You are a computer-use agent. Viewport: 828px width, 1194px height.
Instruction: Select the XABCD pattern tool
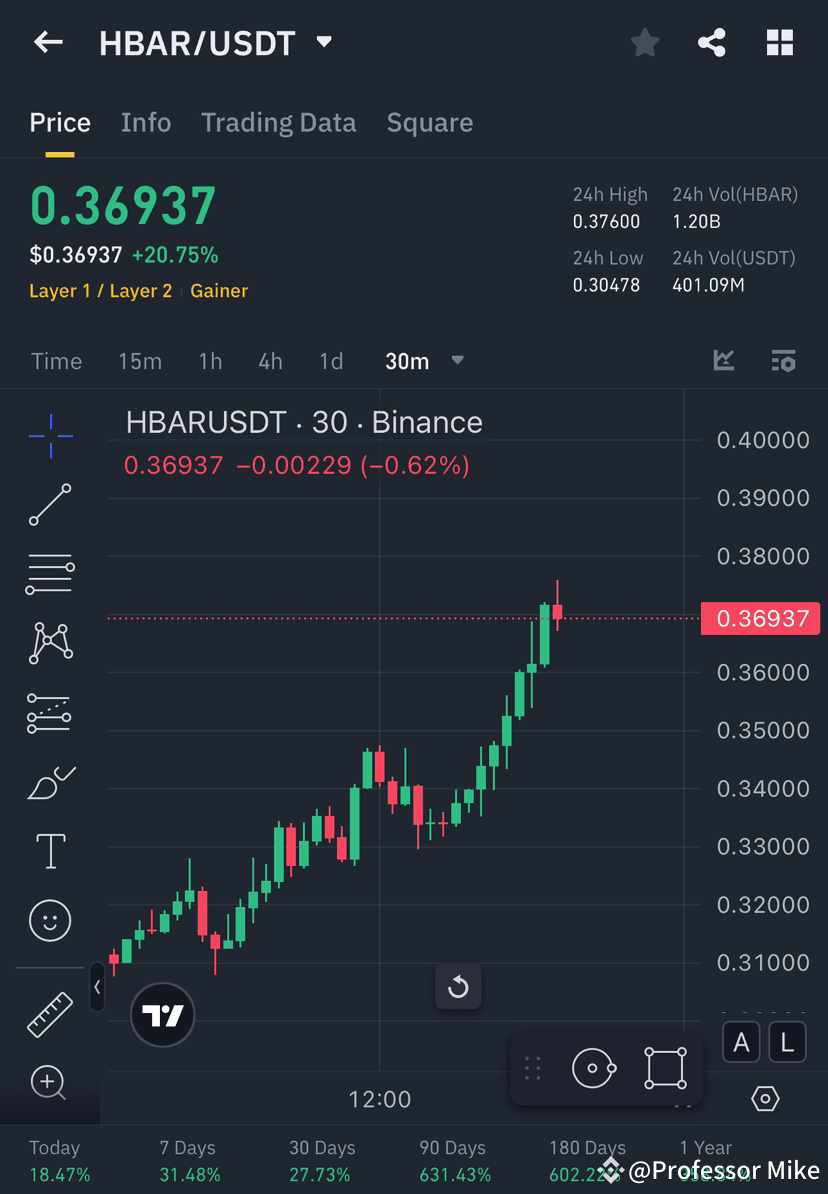50,643
